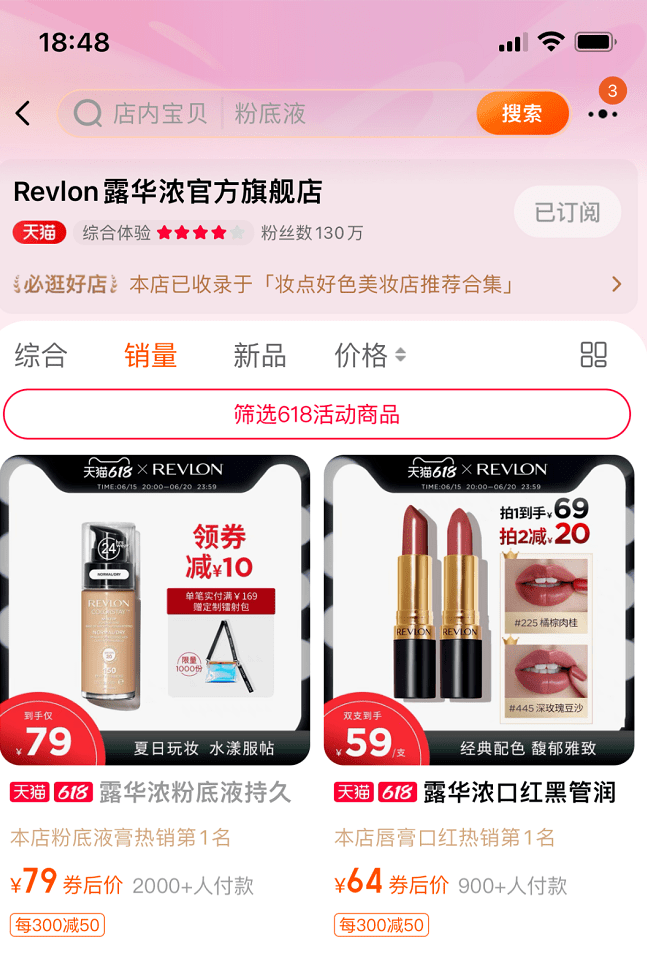The width and height of the screenshot is (647, 955).
Task: Open the 露华浓粉底液持久 product card
Action: click(x=155, y=610)
